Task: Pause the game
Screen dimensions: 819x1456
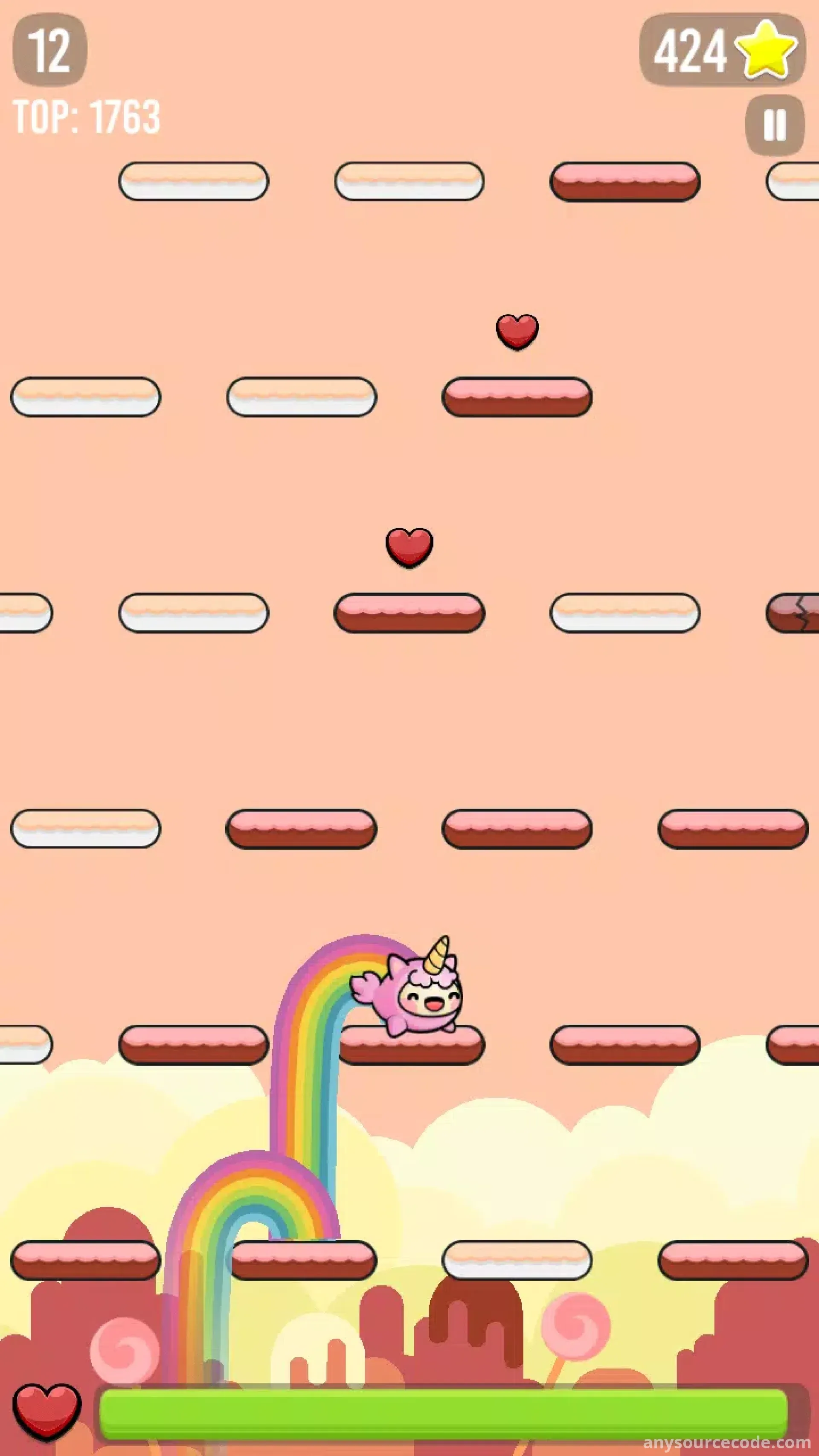Action: [774, 124]
